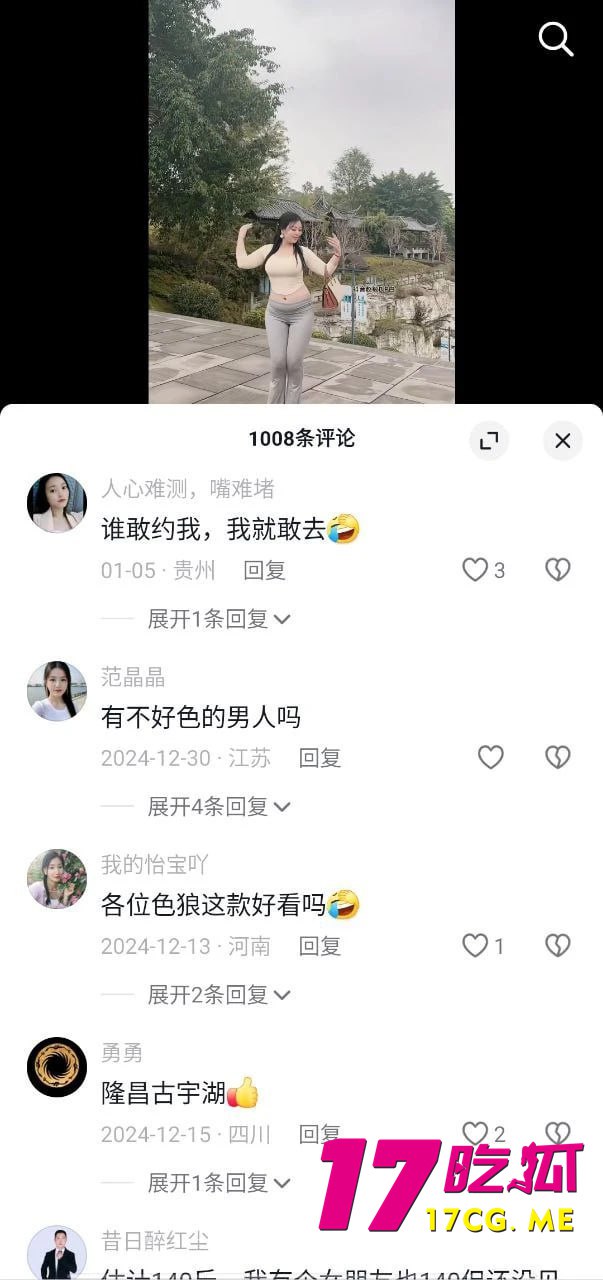Open 范晶晶's profile avatar
The height and width of the screenshot is (1280, 603).
point(57,691)
